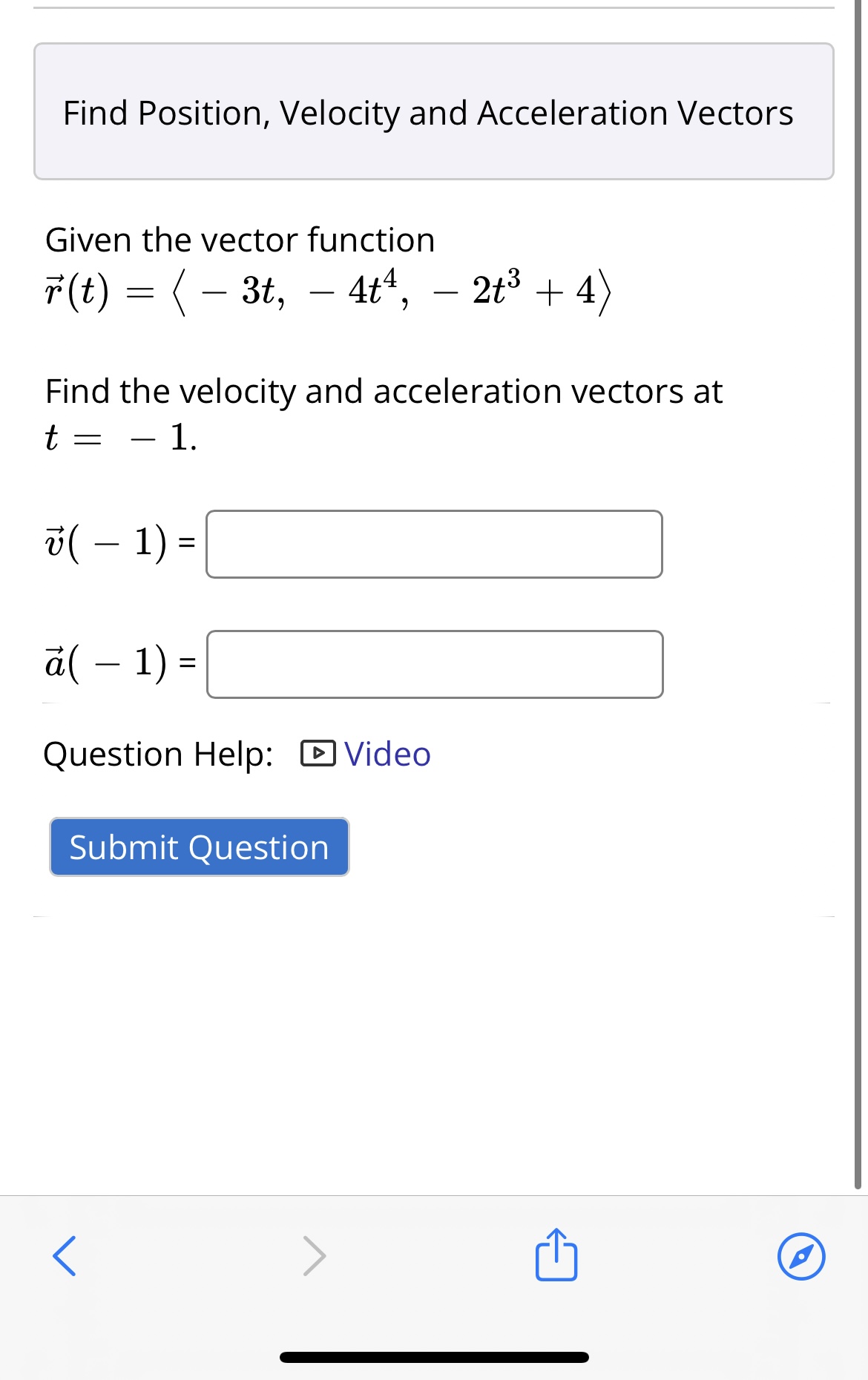
Task: Click the Find Position, Velocity and Acceleration Vectors header
Action: (427, 113)
